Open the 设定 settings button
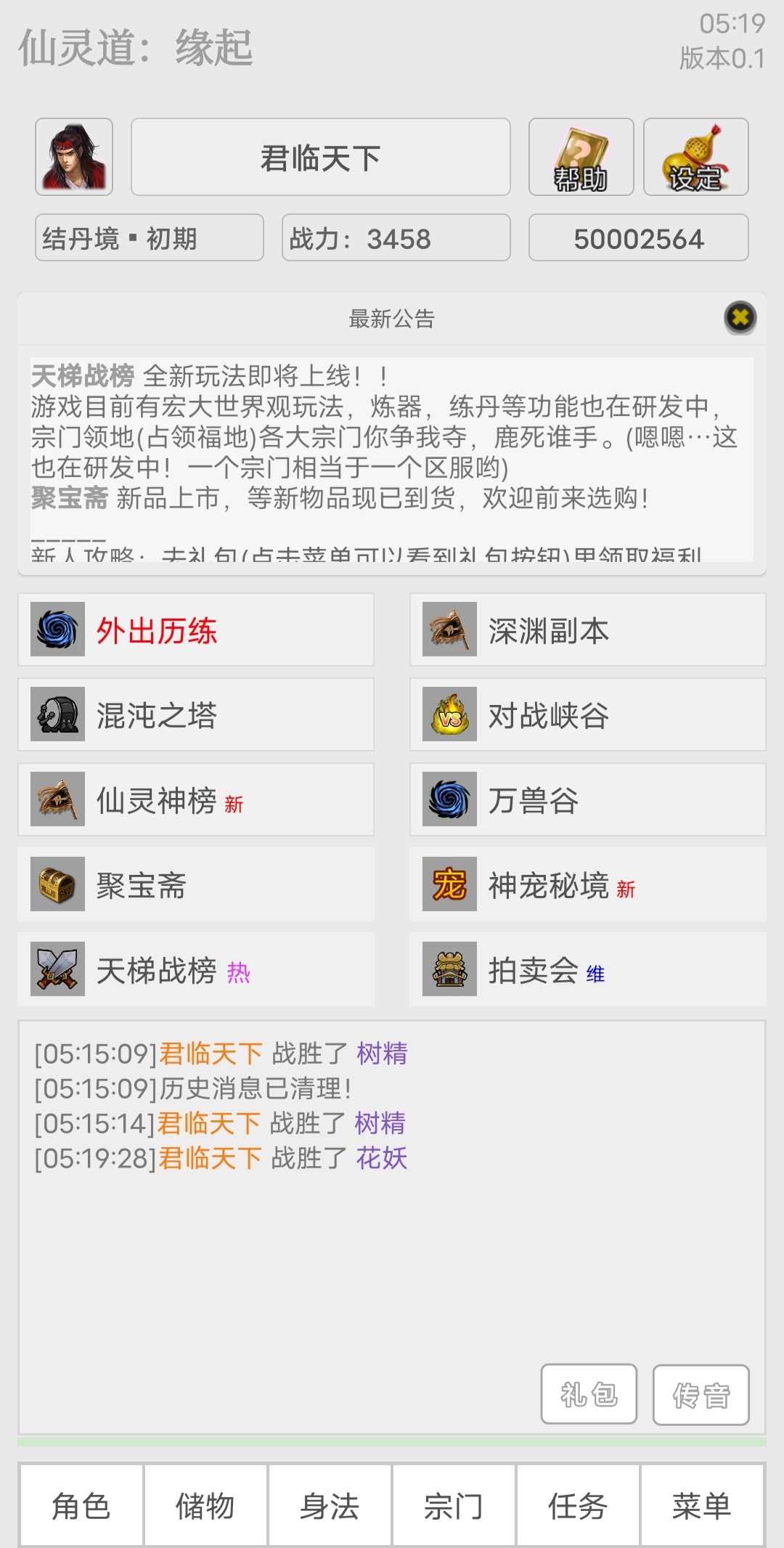 point(695,157)
